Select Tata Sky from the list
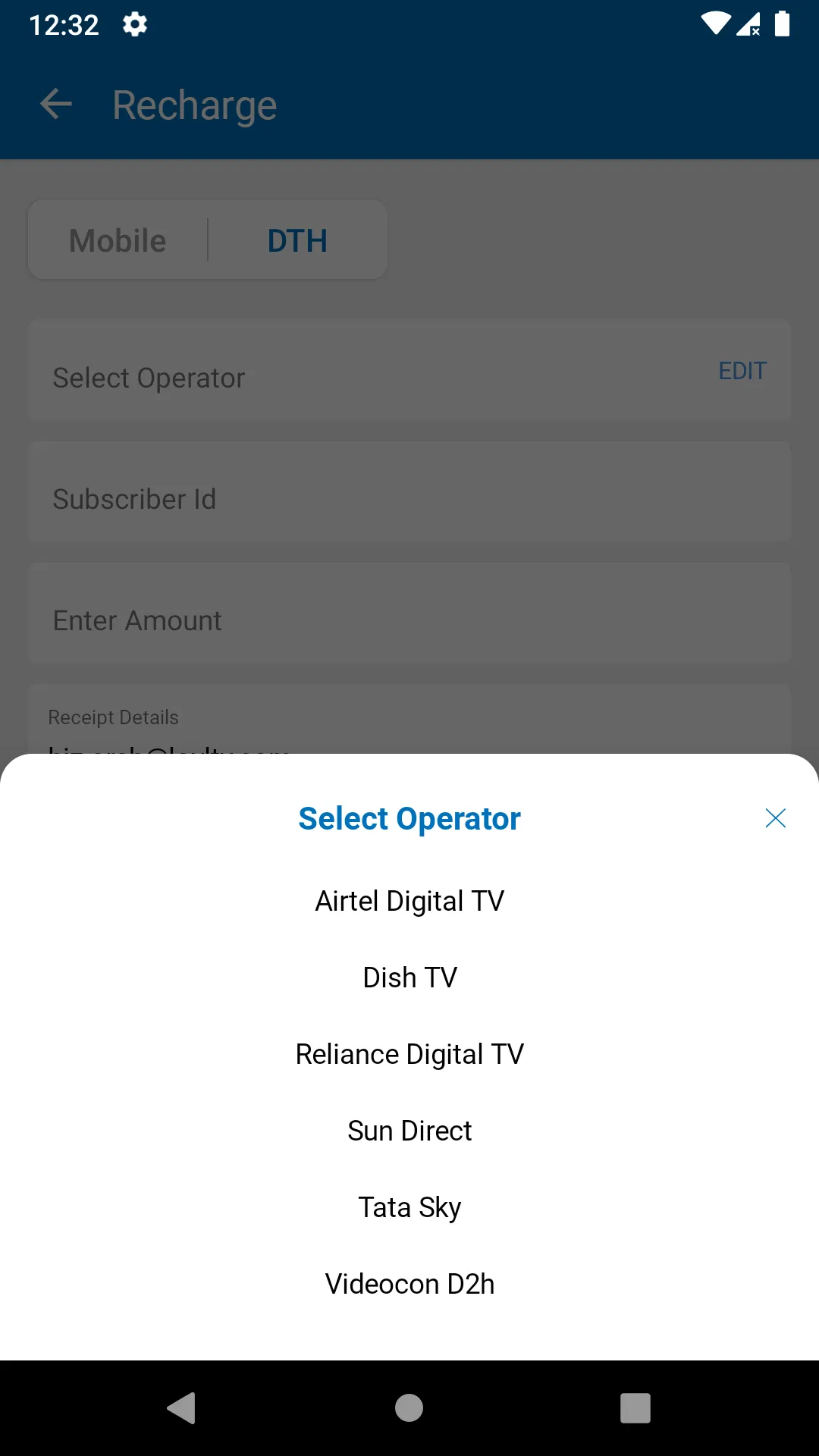819x1456 pixels. point(409,1207)
